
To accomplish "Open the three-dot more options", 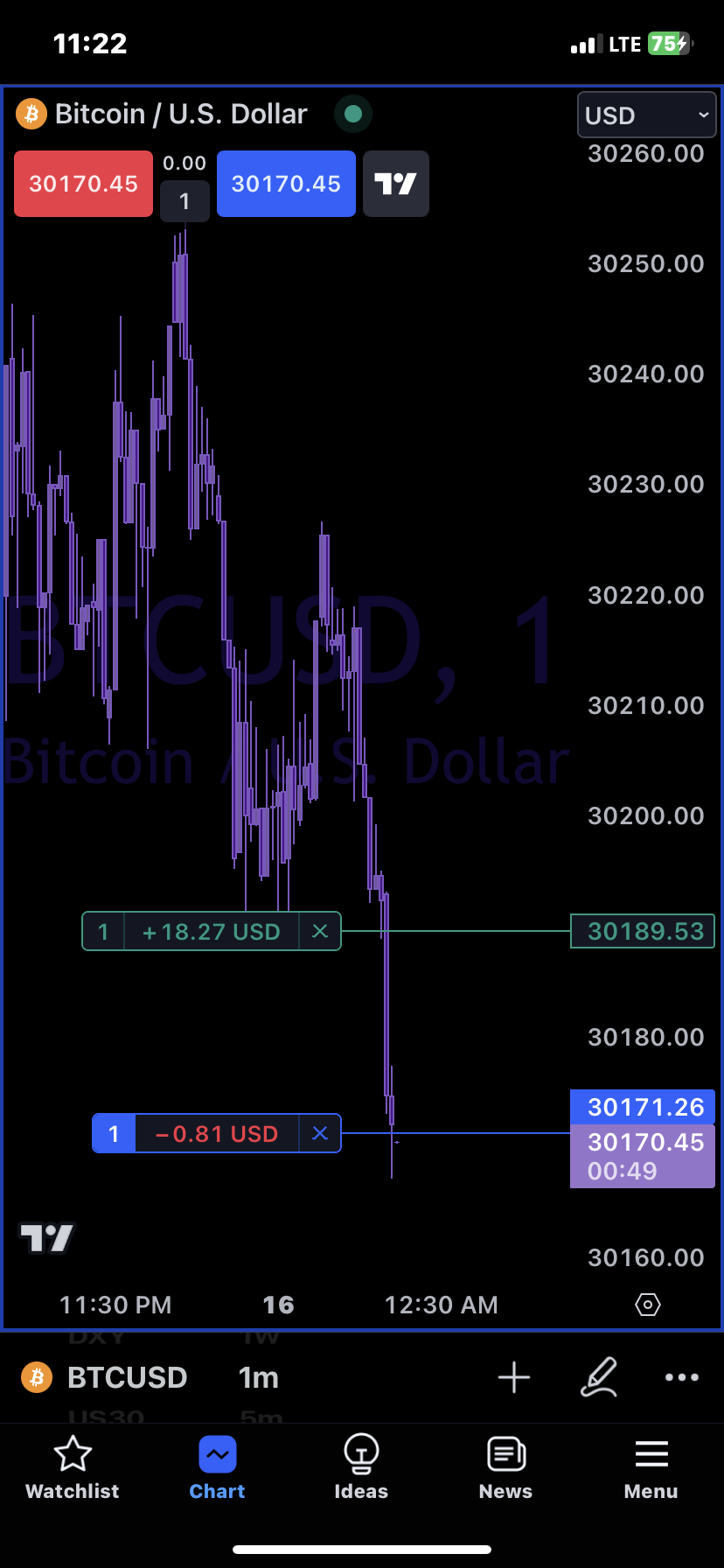I will [681, 1377].
